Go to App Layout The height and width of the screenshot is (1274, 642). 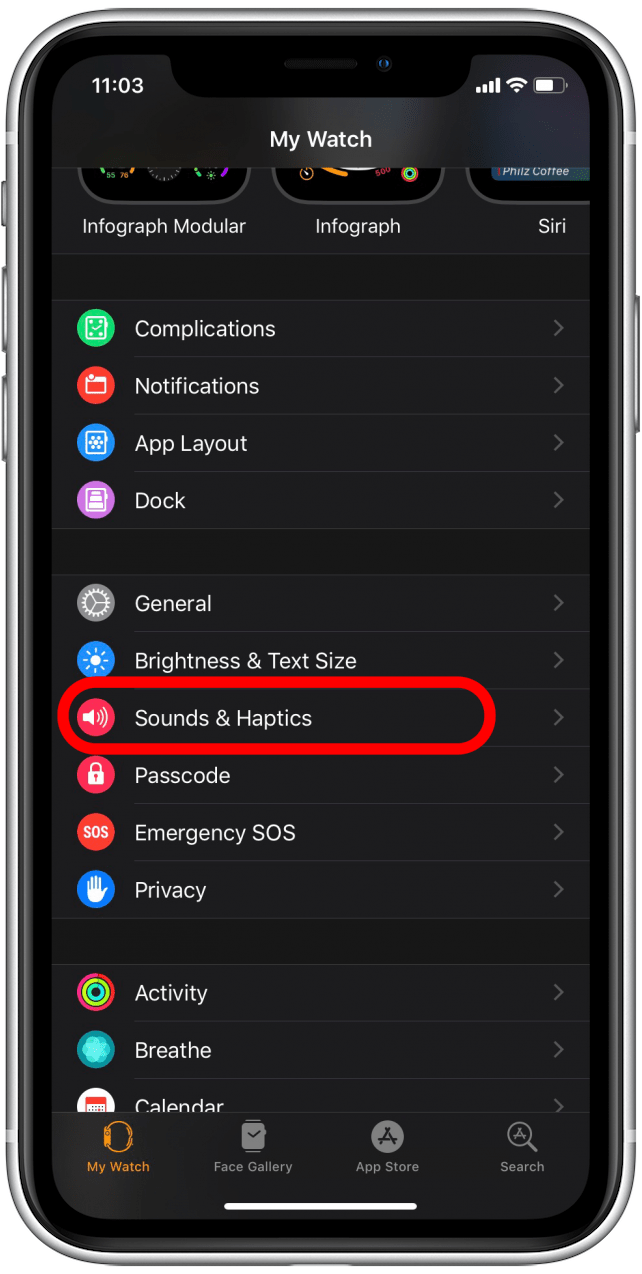[320, 443]
